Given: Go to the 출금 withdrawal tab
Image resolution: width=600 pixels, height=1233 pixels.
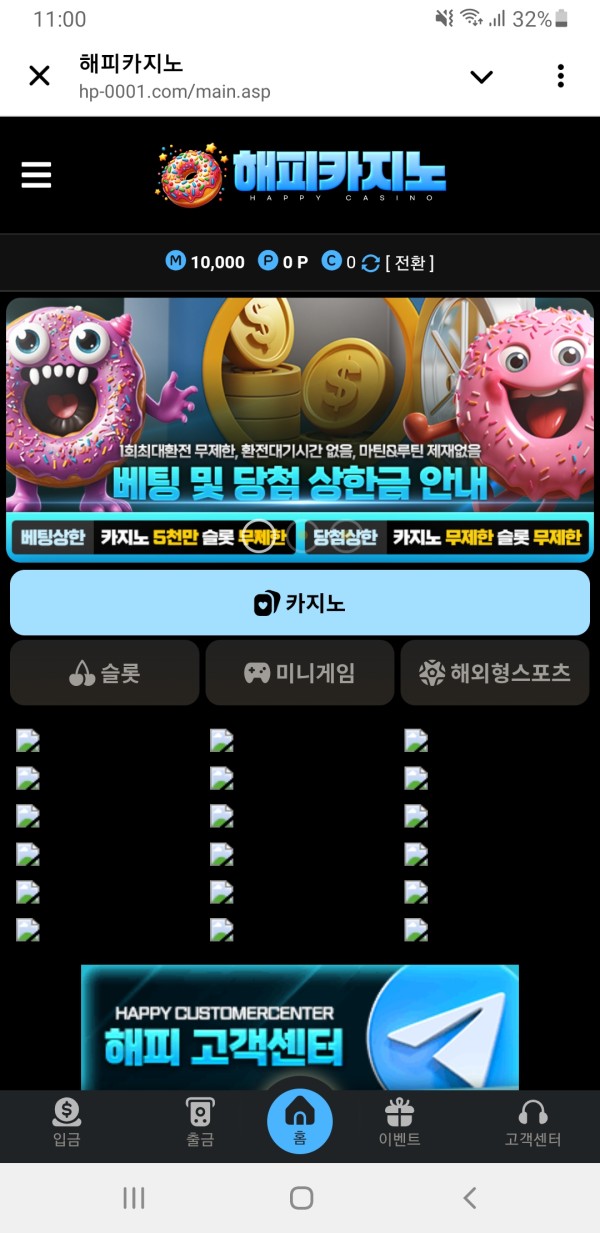Looking at the screenshot, I should point(200,1124).
